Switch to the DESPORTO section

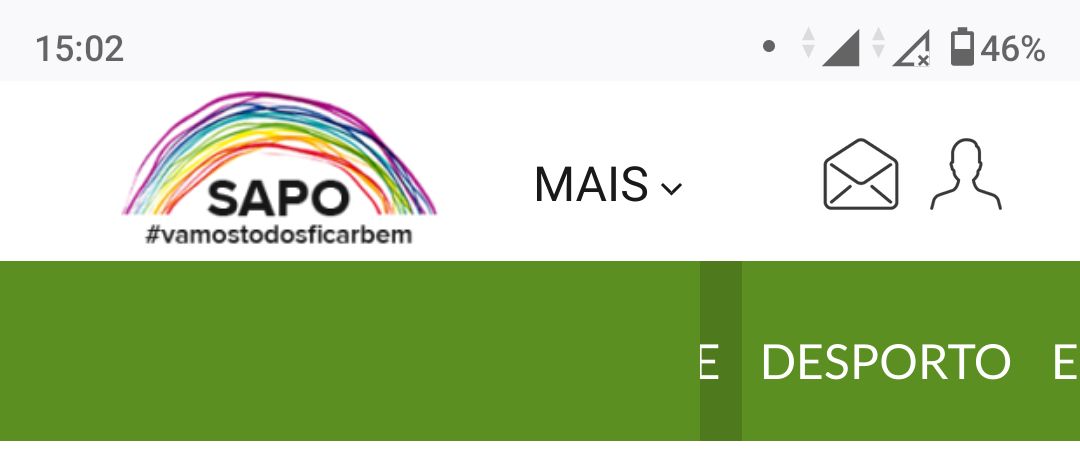885,362
